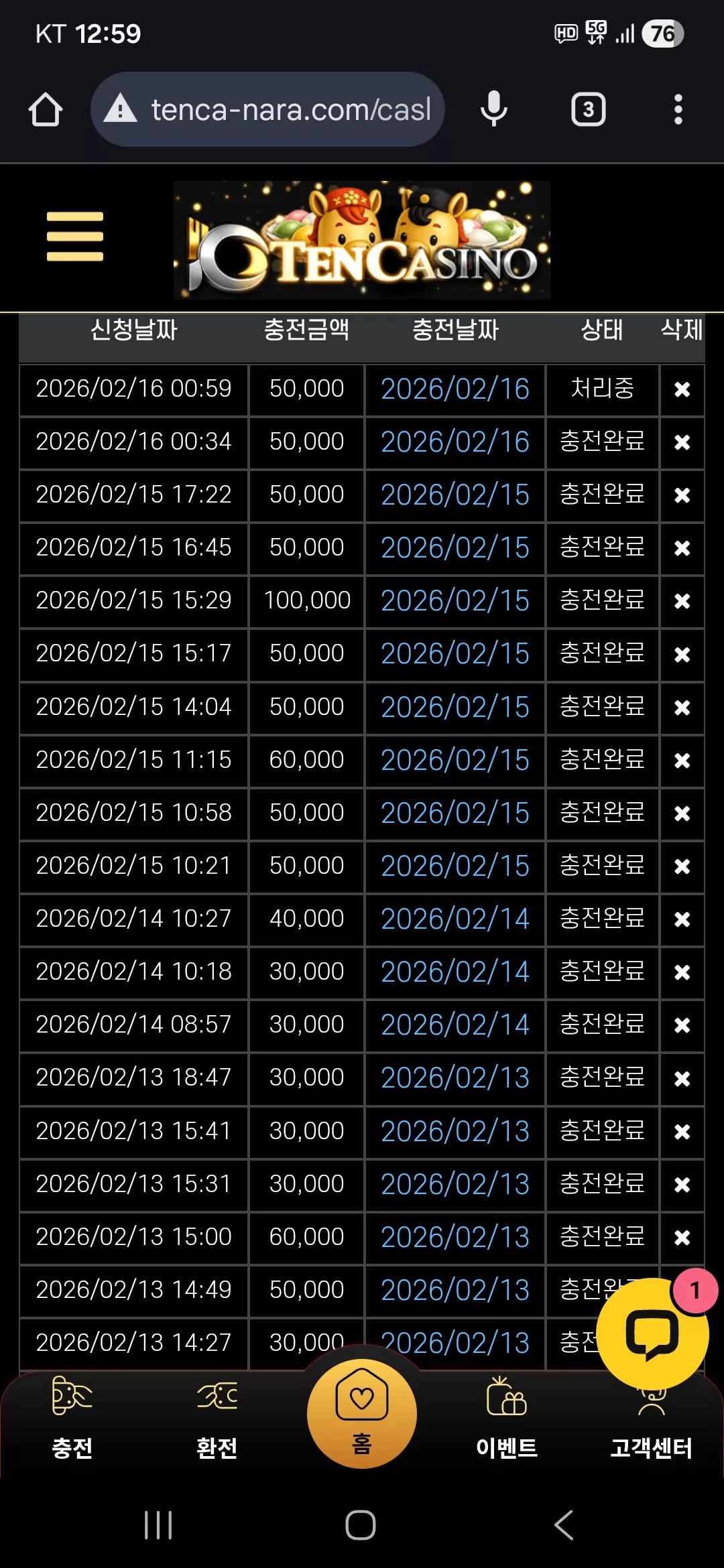Screen dimensions: 724x1568
Task: Remove the 100,000 charge from 2026/02/15 15:29
Action: point(682,601)
